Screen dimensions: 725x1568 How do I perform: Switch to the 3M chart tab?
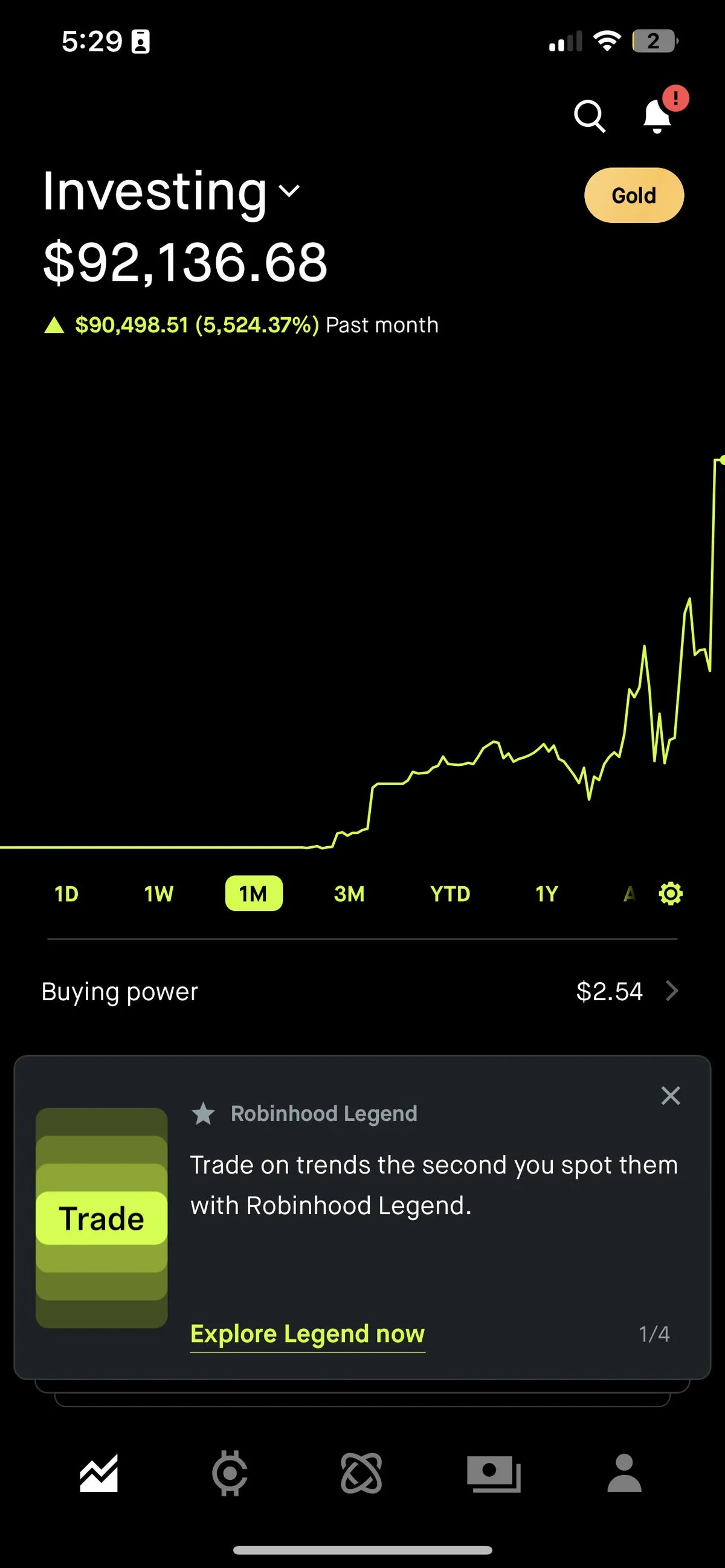(x=348, y=893)
